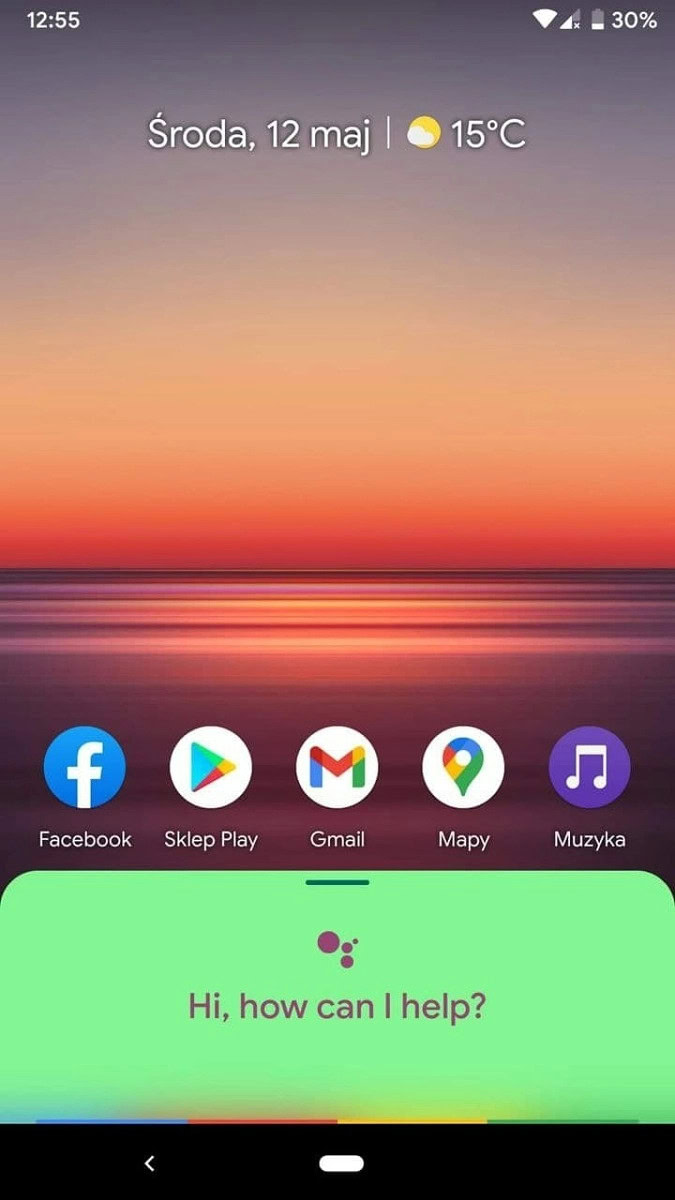Launch Sklep Play store
This screenshot has width=675, height=1200.
coord(211,768)
